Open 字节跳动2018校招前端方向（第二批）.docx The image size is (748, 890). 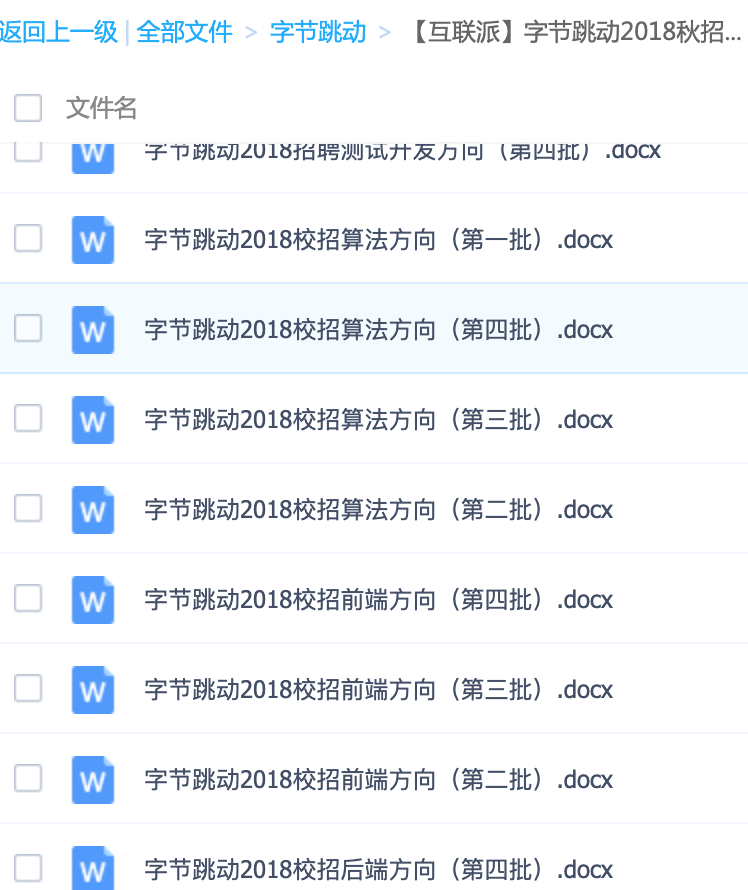click(378, 780)
